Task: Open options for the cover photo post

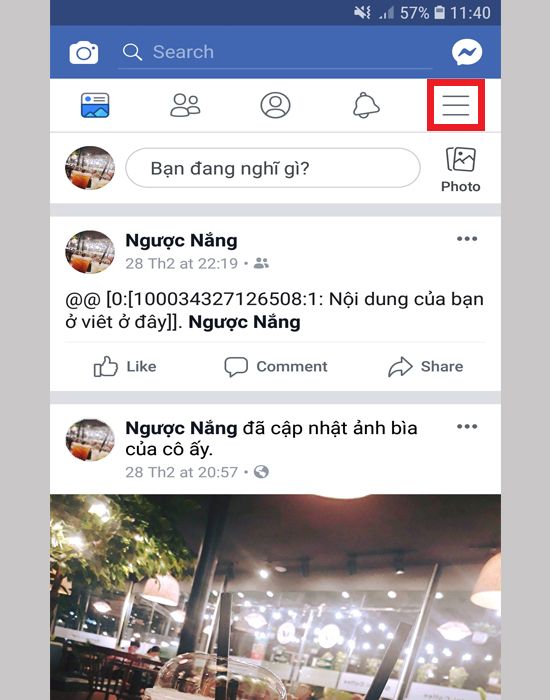Action: (467, 426)
